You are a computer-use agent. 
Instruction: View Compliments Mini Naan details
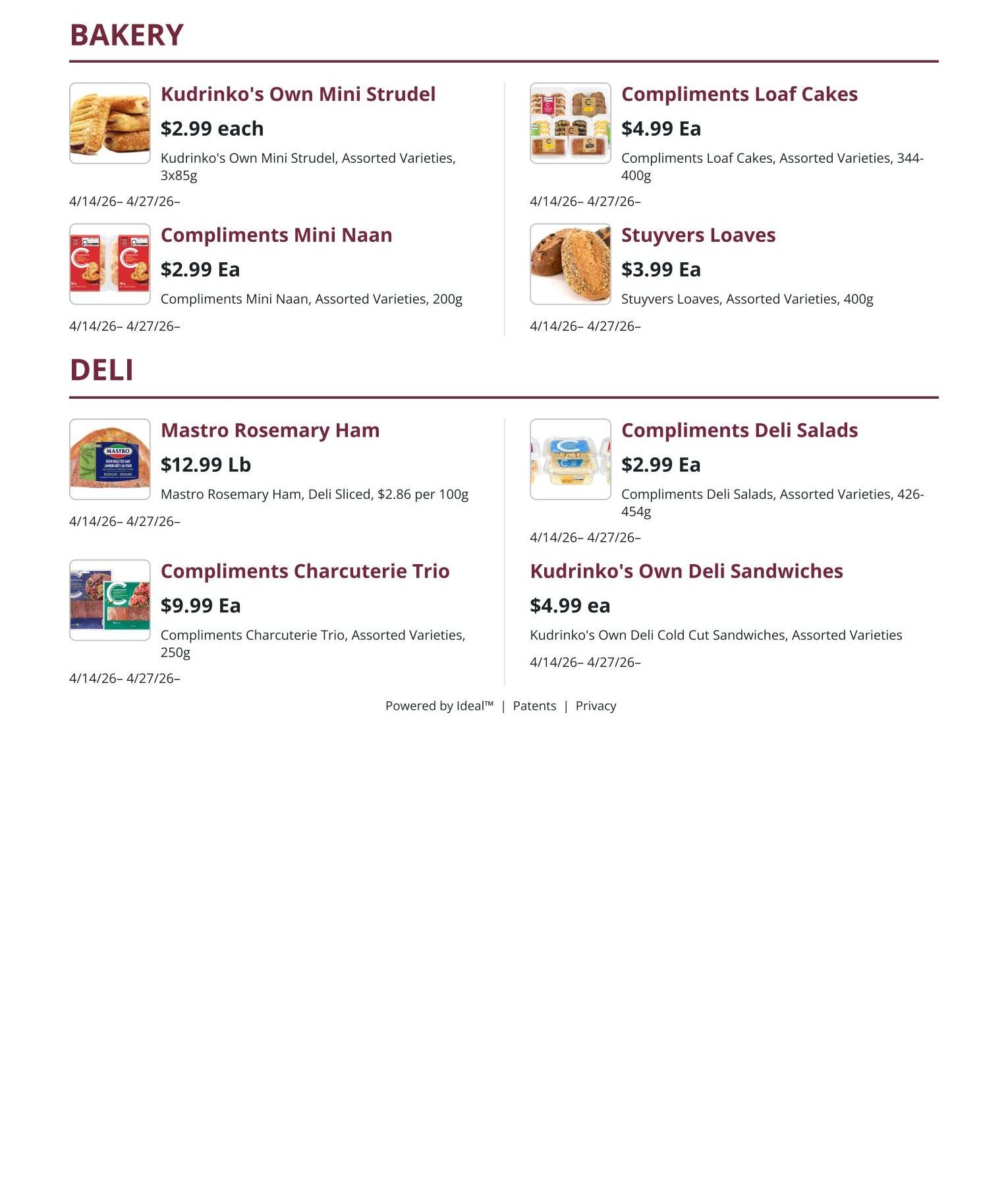pyautogui.click(x=276, y=235)
